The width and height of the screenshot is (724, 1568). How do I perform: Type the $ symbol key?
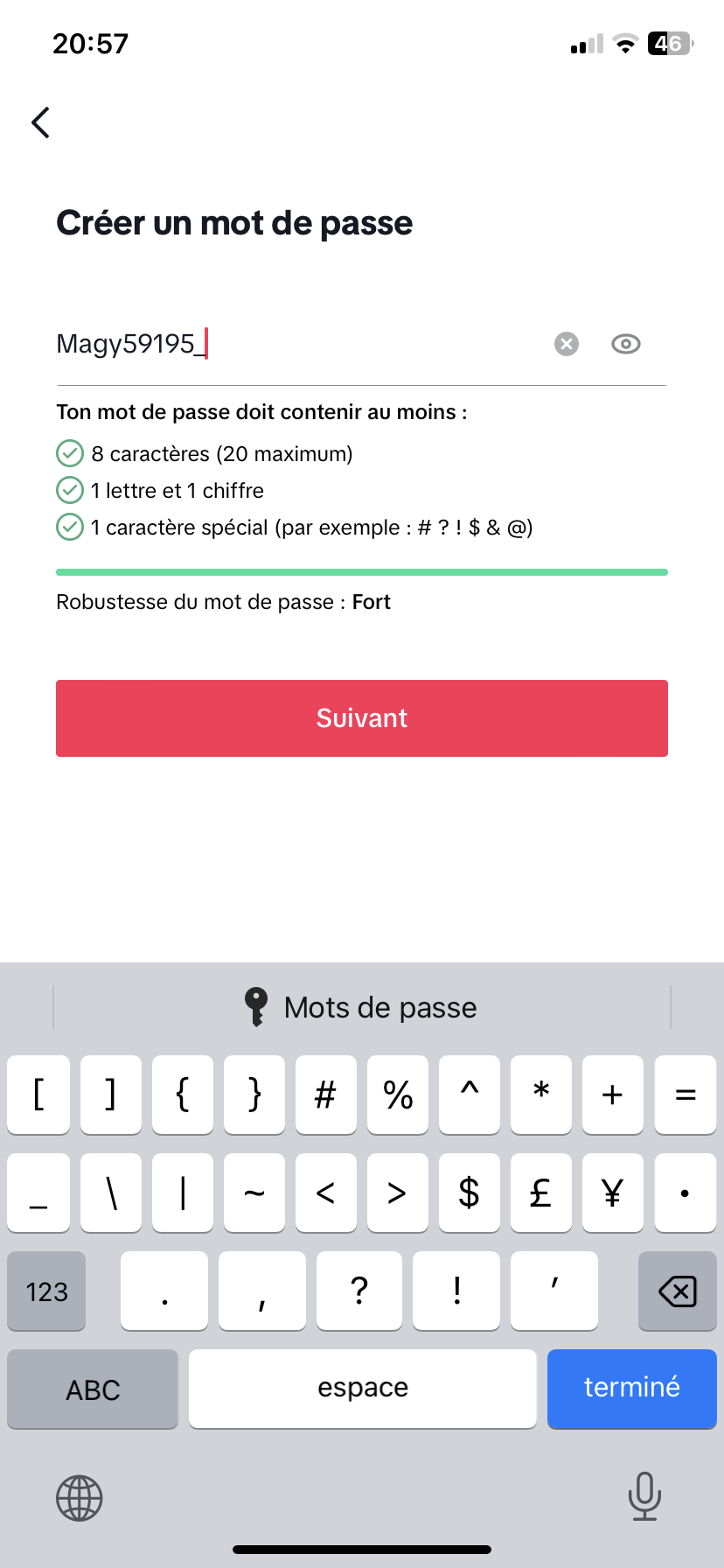(469, 1193)
